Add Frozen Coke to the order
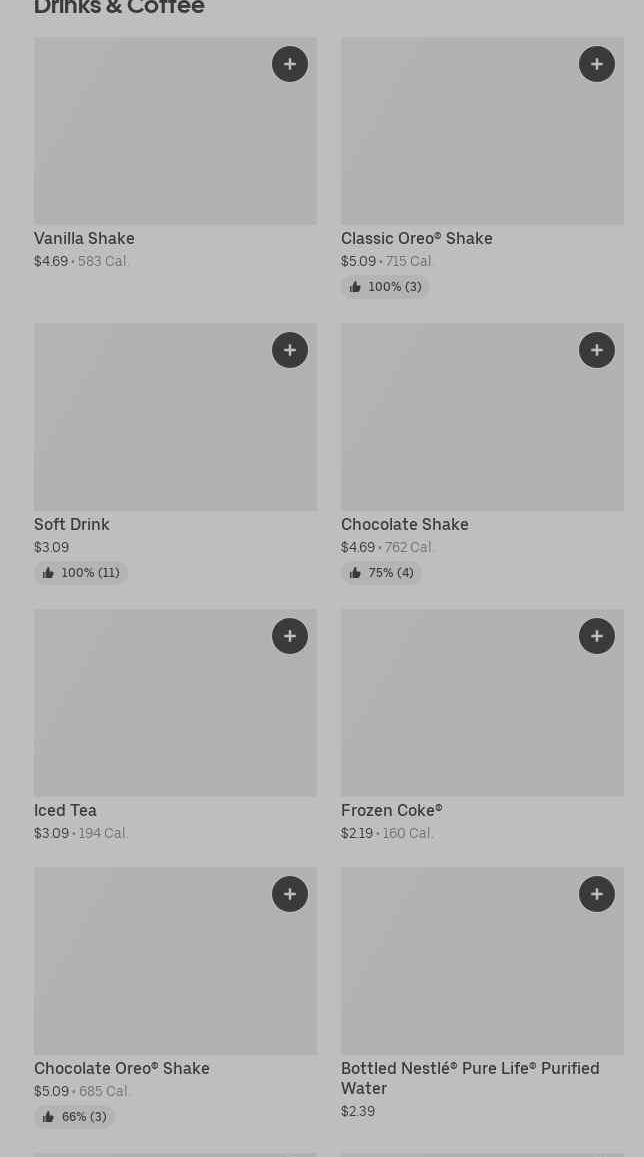644x1157 pixels. click(597, 636)
